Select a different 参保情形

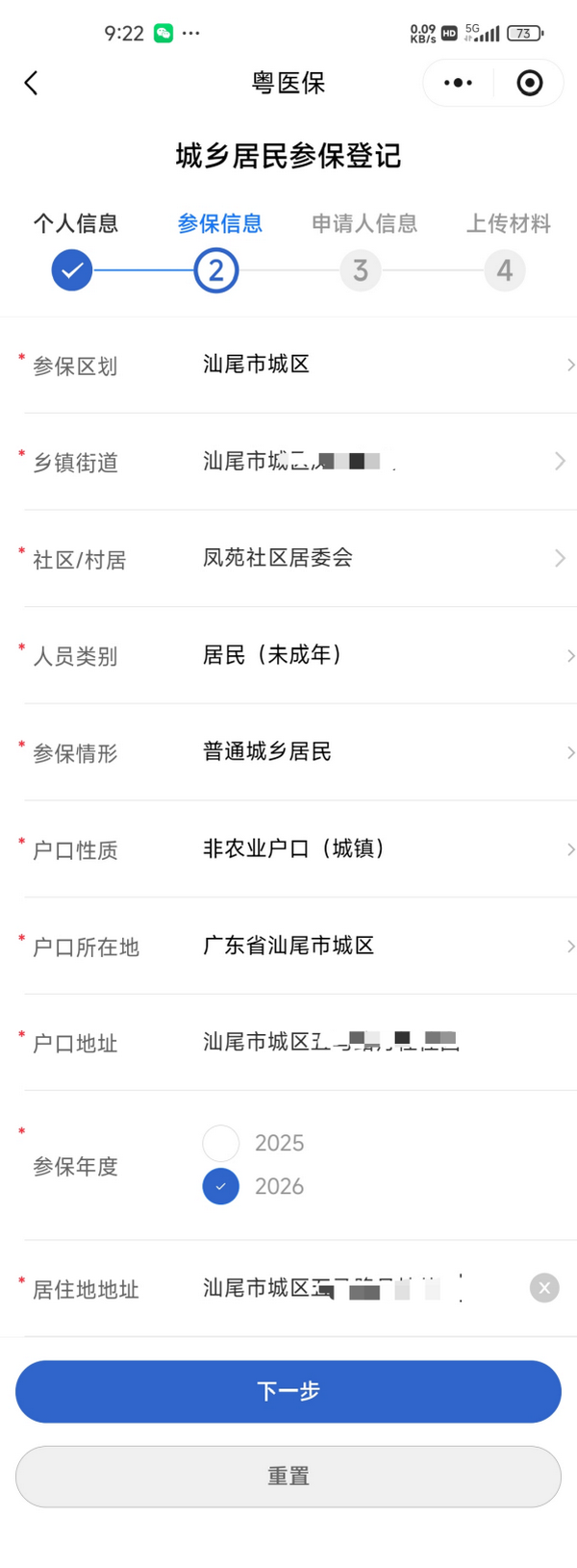pyautogui.click(x=385, y=751)
